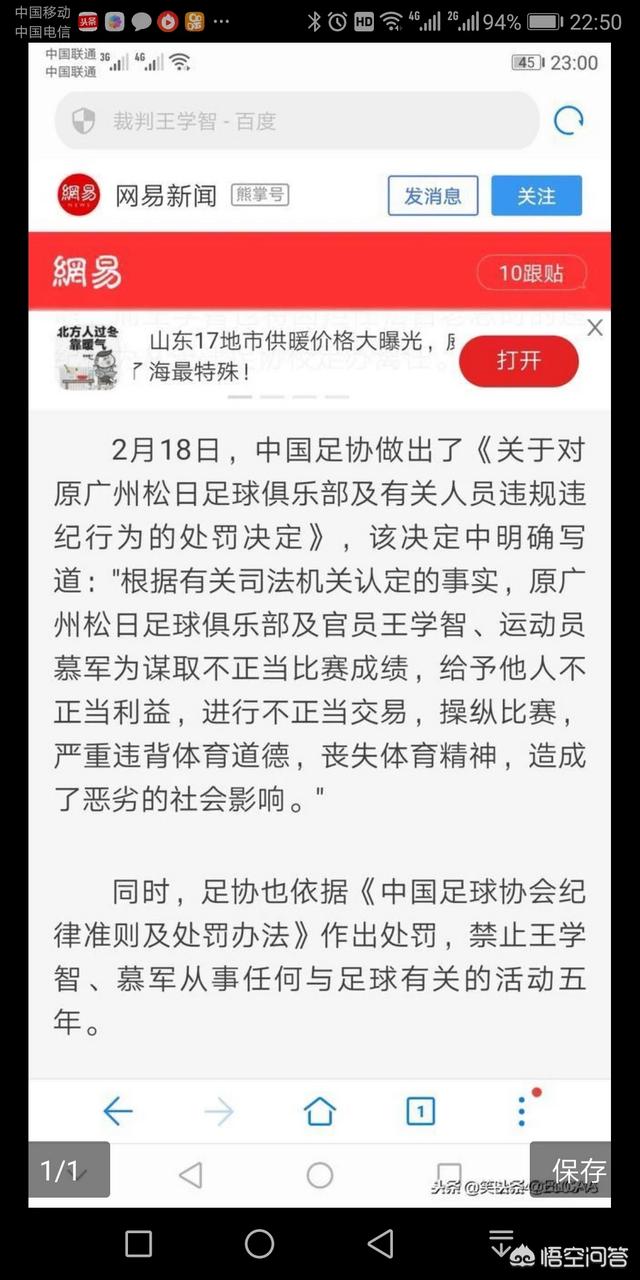Return to the home screen via circle button
This screenshot has height=1280, width=640.
[x=259, y=1243]
